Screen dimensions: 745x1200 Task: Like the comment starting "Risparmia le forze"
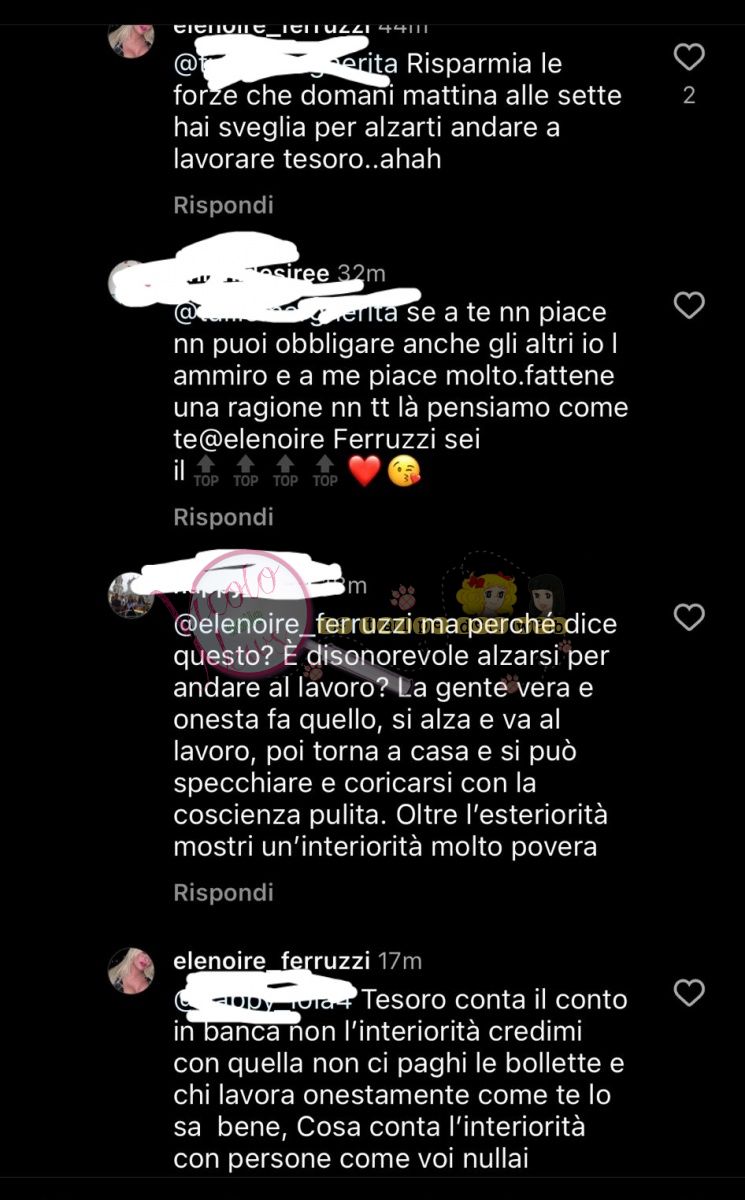(689, 58)
